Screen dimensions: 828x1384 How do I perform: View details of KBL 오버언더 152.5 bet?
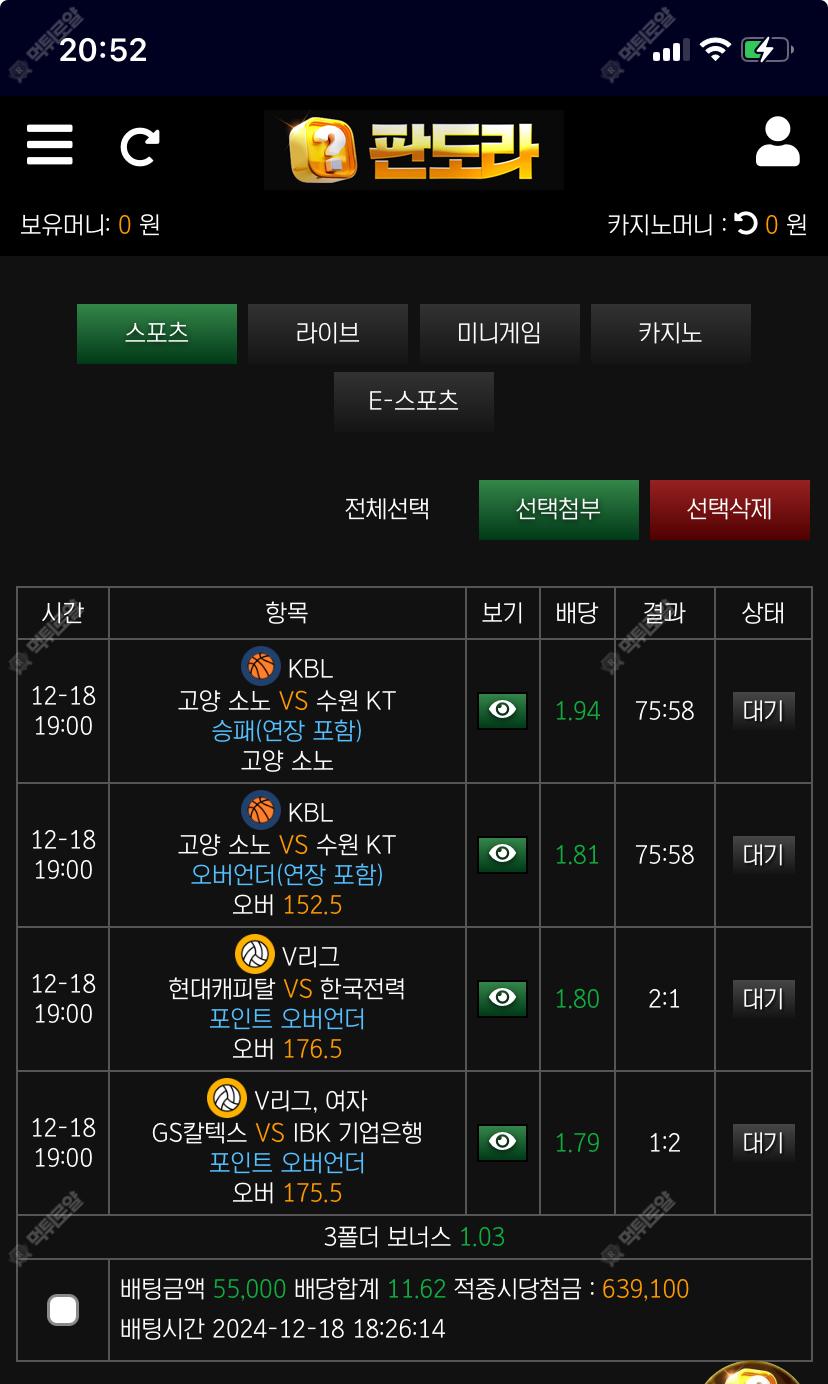coord(502,855)
